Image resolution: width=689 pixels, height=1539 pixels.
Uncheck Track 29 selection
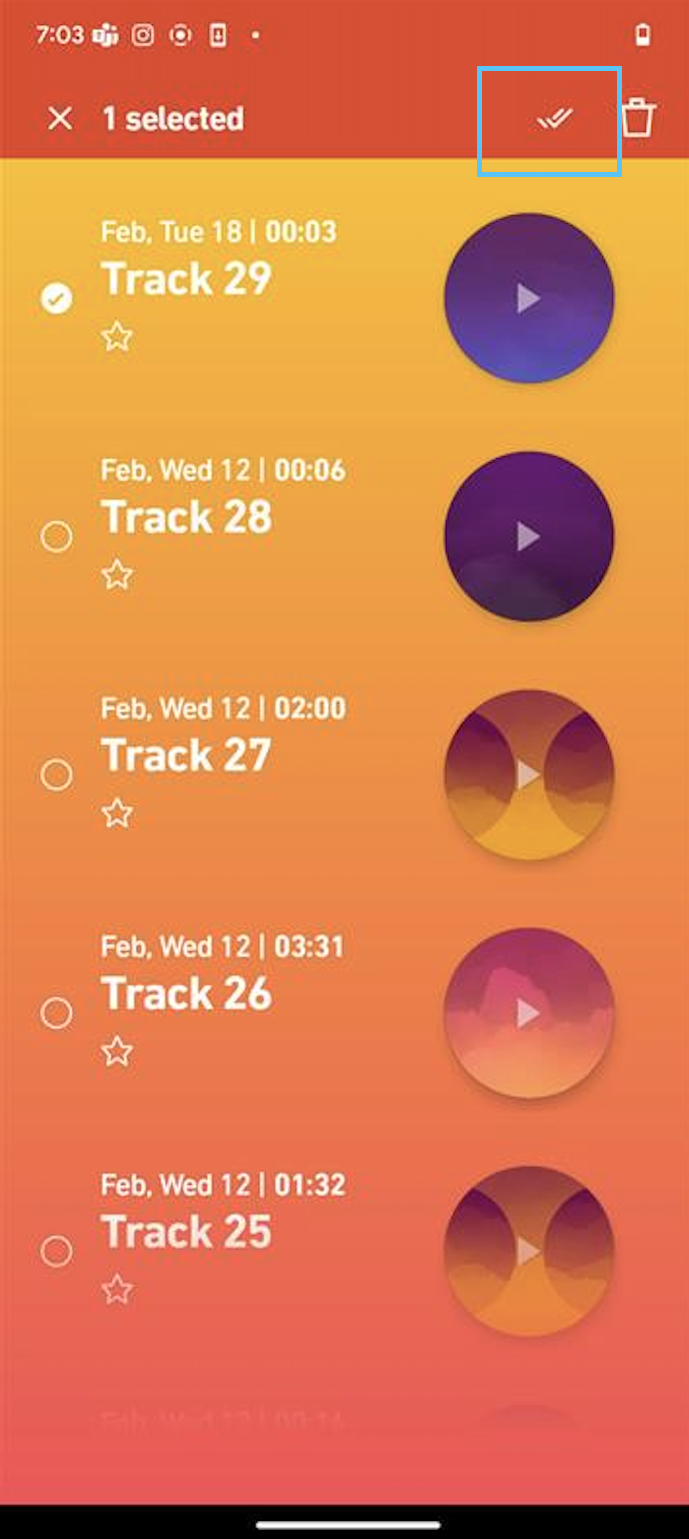pyautogui.click(x=56, y=298)
